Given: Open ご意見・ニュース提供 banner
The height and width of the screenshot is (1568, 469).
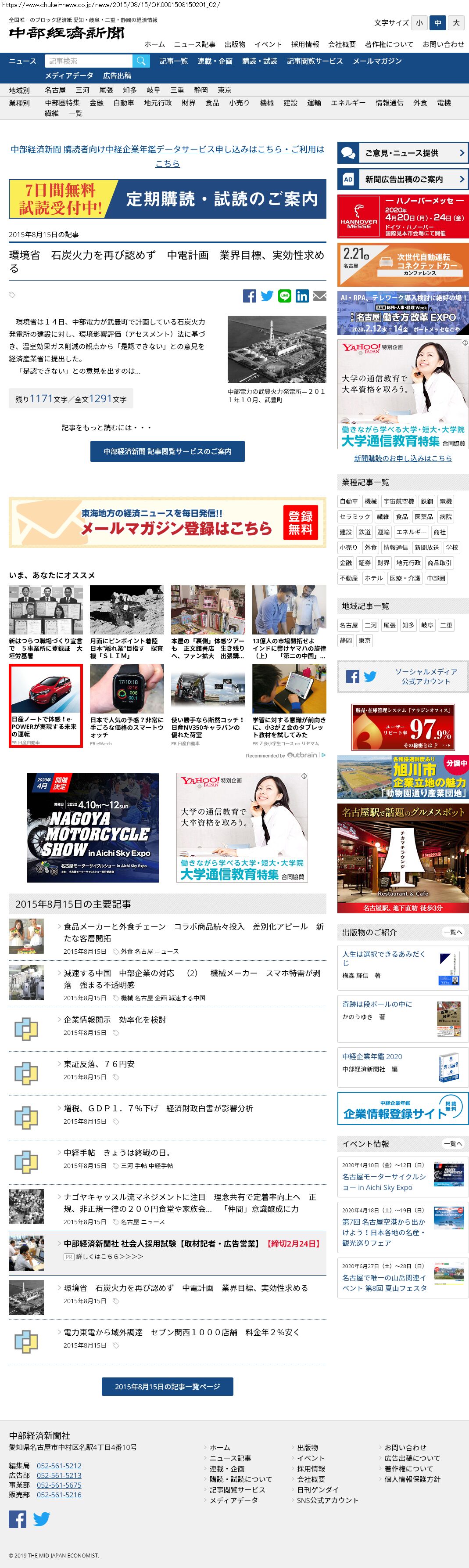Looking at the screenshot, I should [x=403, y=153].
